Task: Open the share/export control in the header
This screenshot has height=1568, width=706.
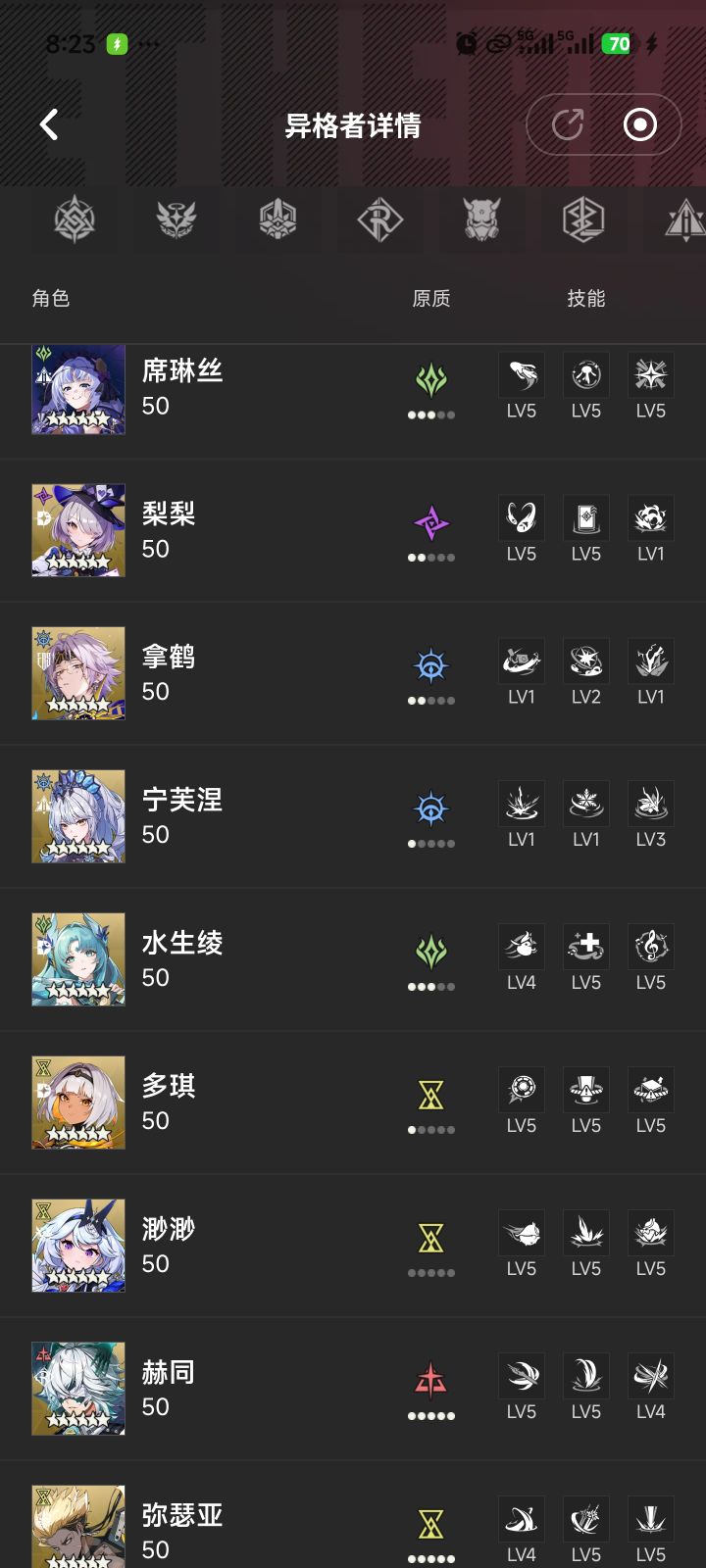Action: pyautogui.click(x=565, y=125)
